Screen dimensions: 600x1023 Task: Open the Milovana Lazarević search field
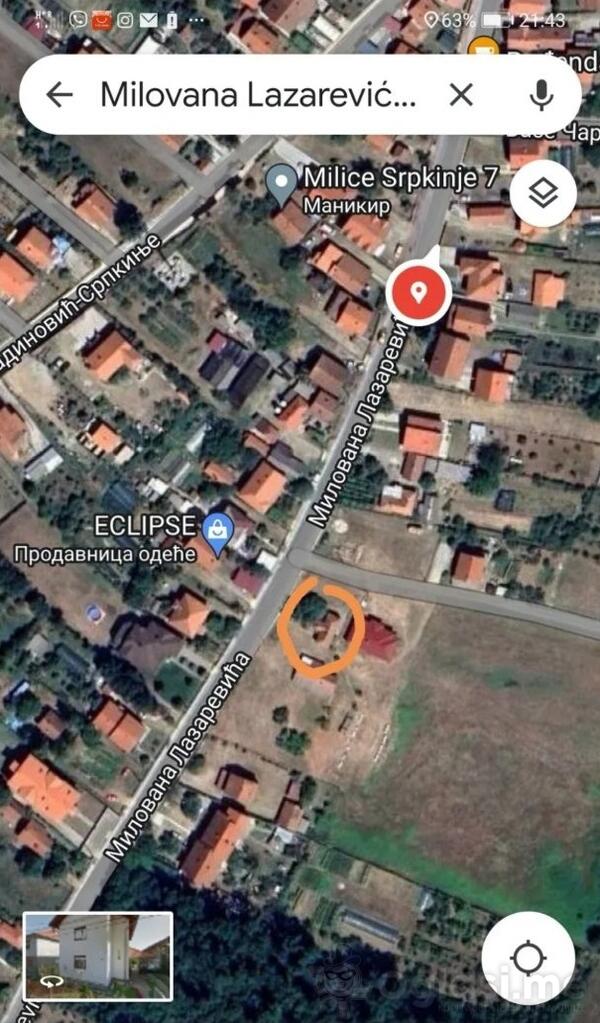[256, 95]
